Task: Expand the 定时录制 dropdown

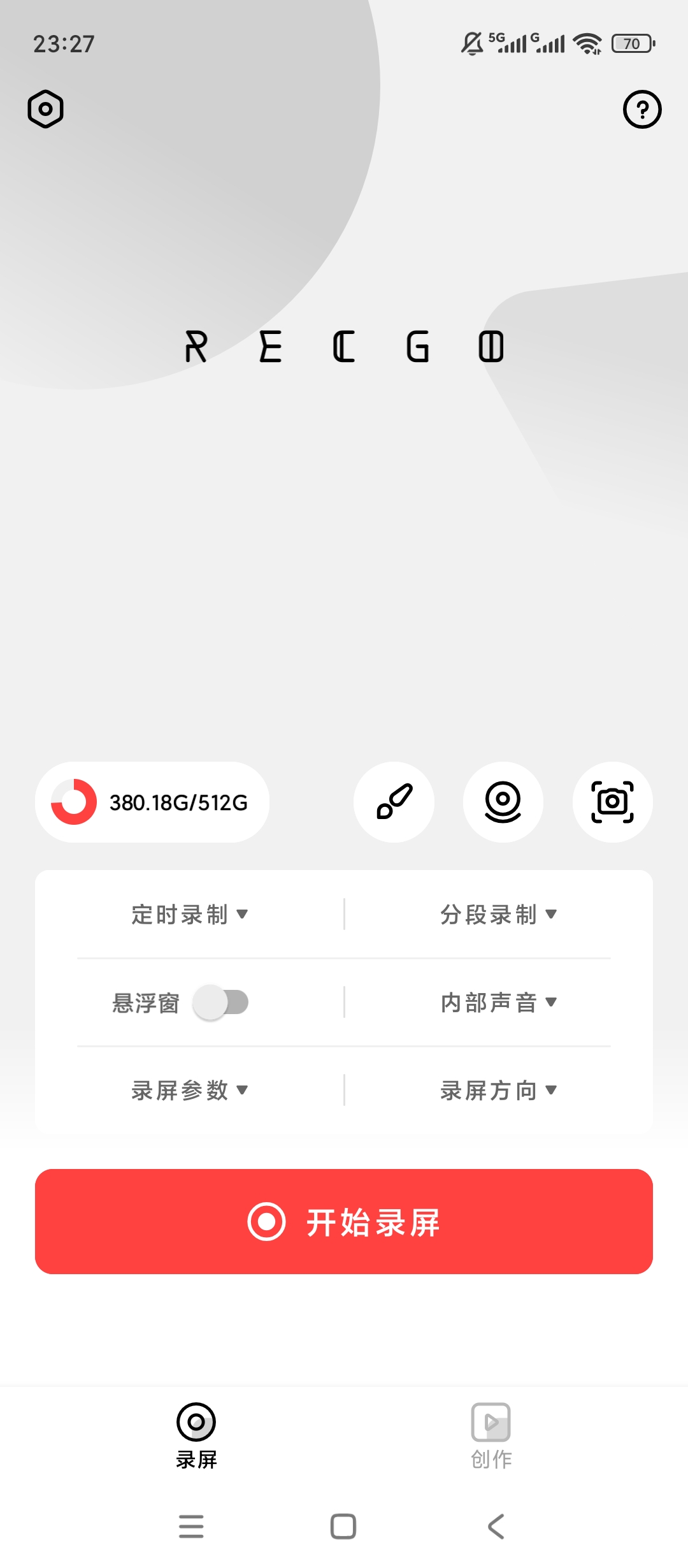Action: (x=189, y=915)
